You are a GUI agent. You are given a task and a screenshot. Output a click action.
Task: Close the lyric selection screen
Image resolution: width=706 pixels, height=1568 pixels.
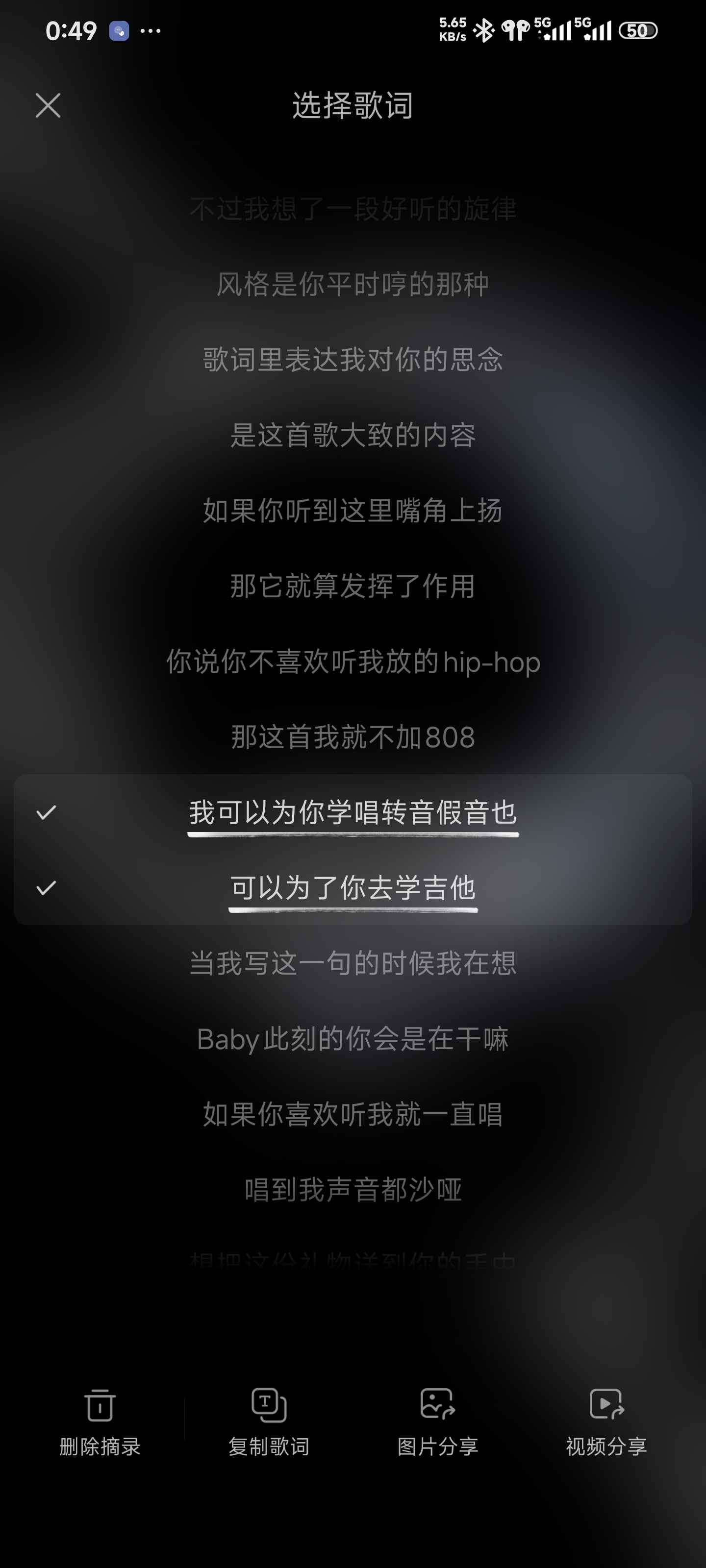click(48, 105)
